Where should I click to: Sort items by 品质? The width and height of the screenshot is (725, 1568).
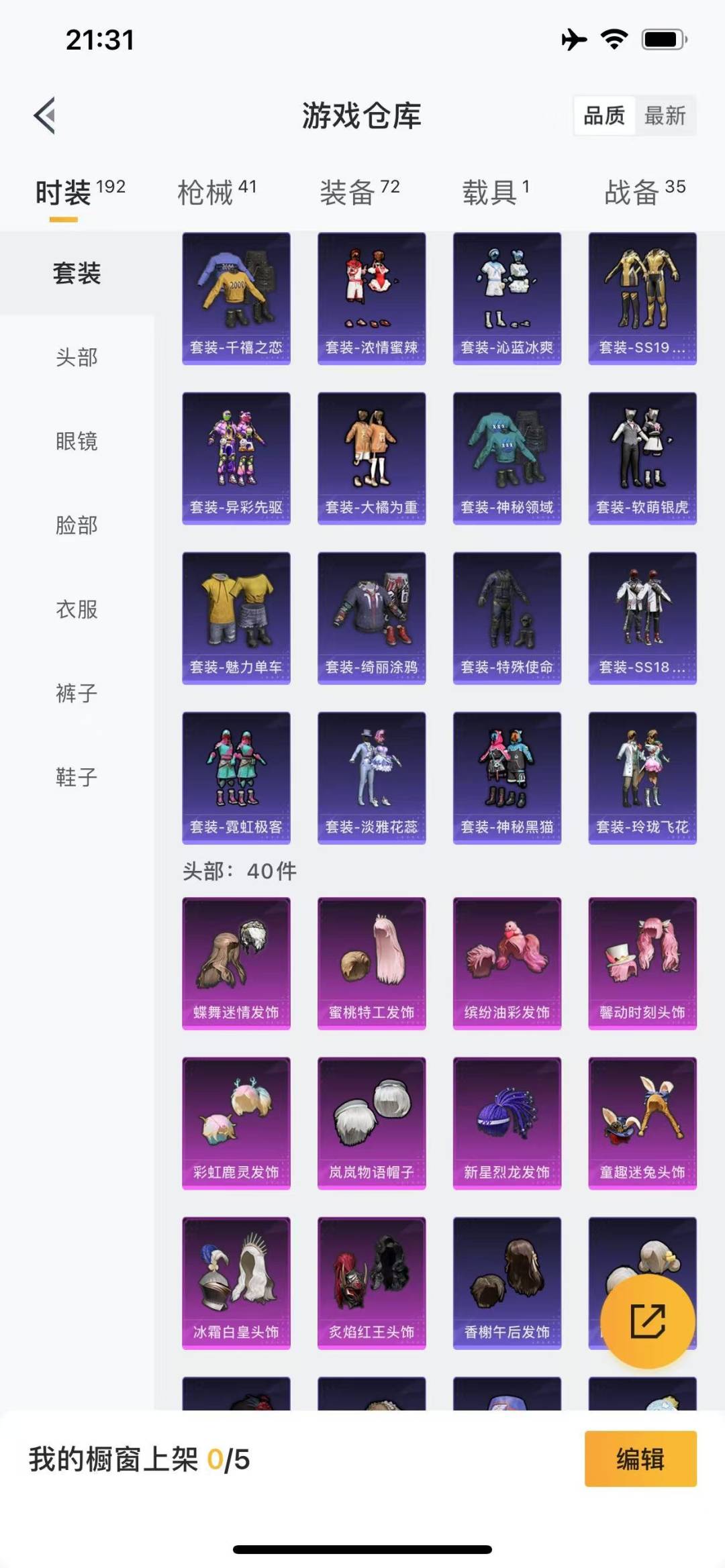click(x=604, y=115)
